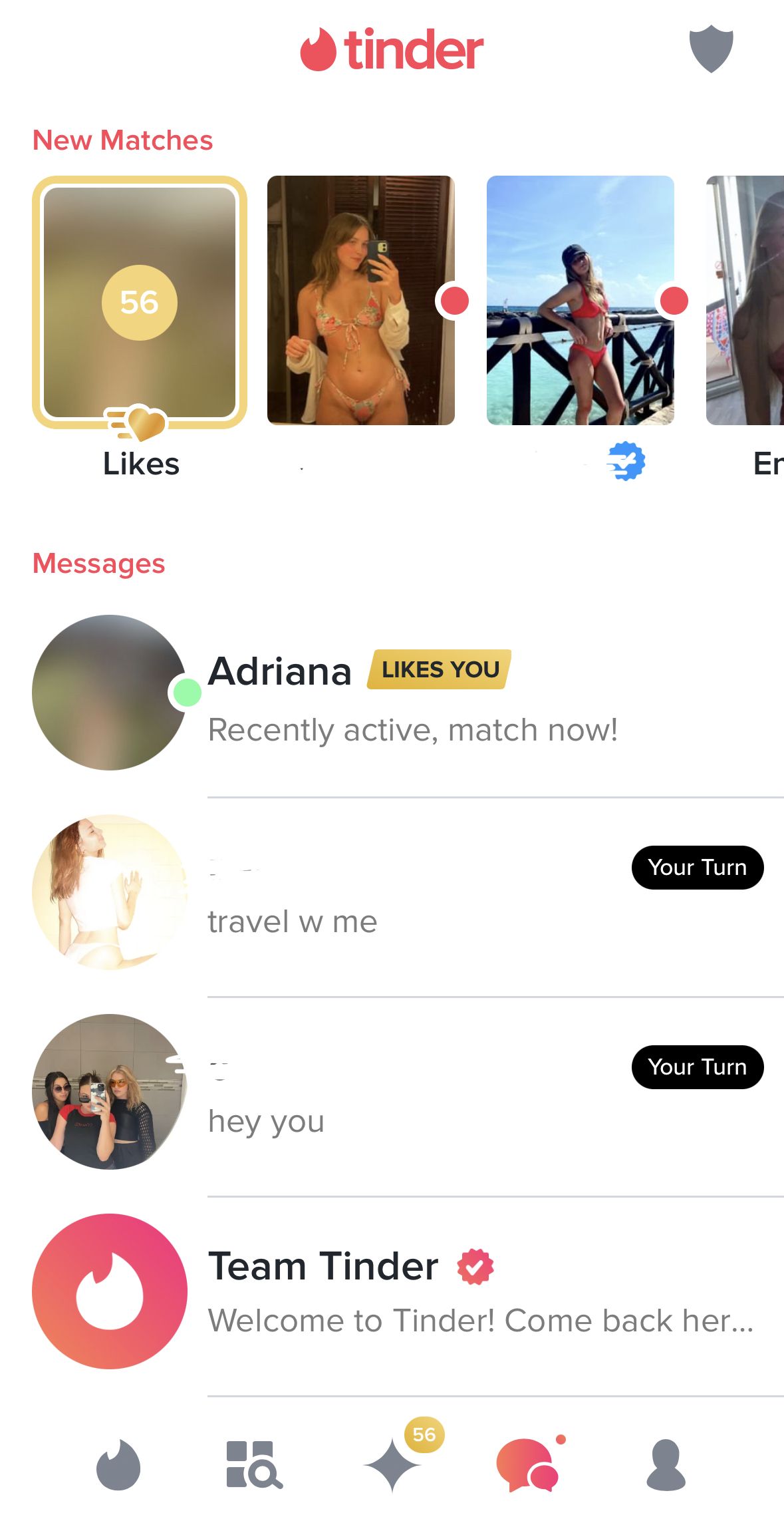Open the safety shield icon
This screenshot has width=784, height=1515.
pyautogui.click(x=711, y=49)
